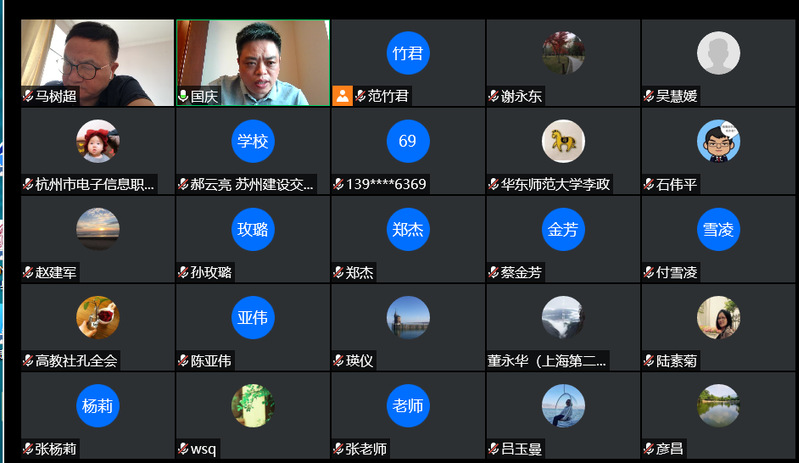Select participant 谢永东's tile

(x=563, y=62)
